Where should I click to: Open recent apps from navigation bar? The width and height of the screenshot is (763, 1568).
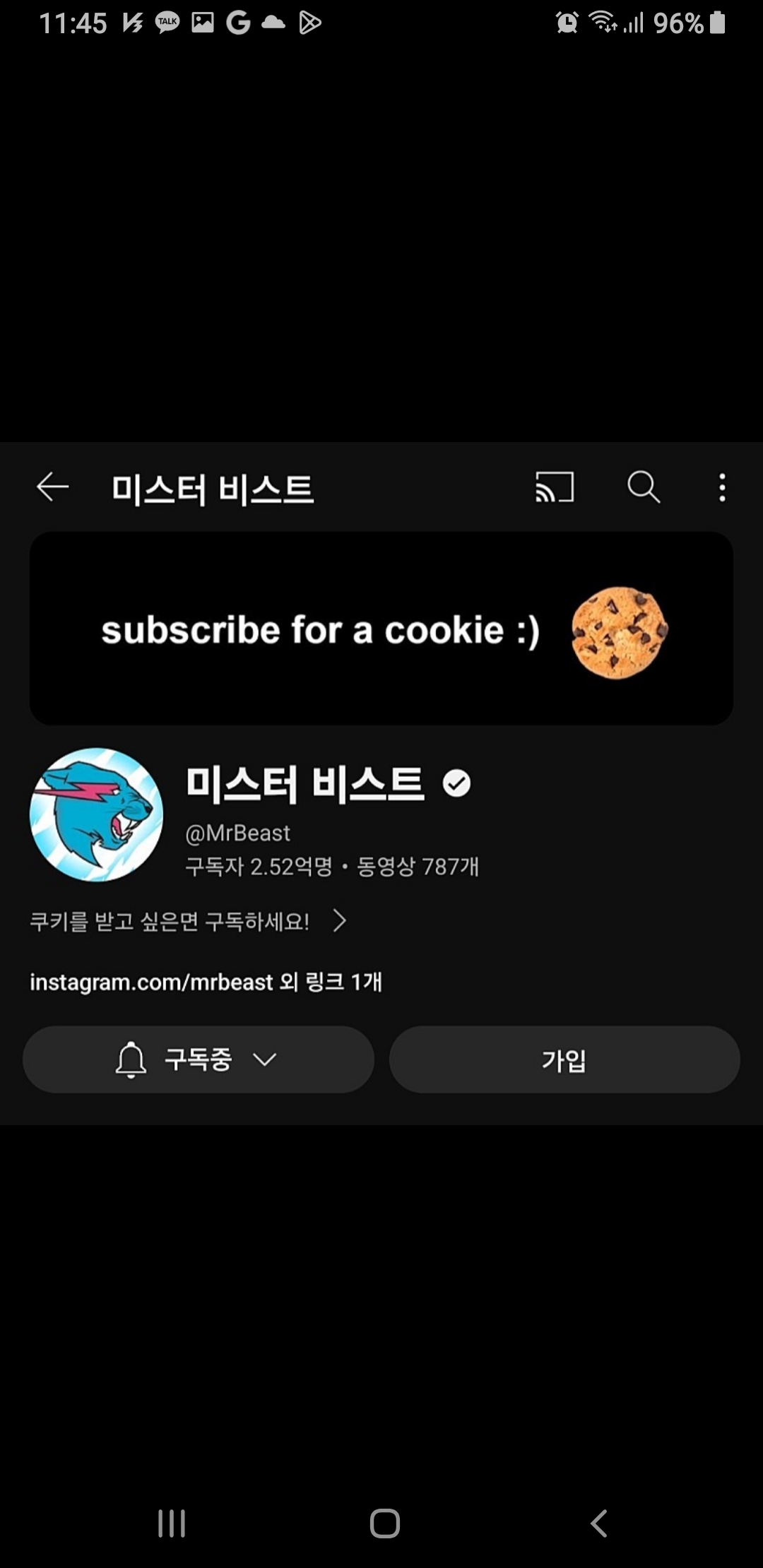click(x=172, y=1524)
